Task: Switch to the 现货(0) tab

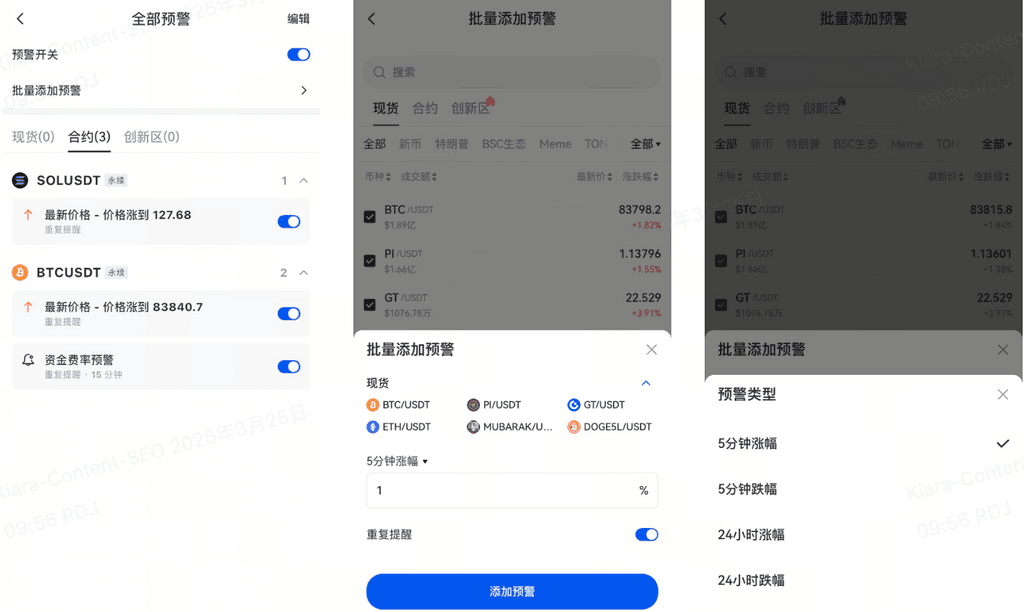Action: click(x=33, y=137)
